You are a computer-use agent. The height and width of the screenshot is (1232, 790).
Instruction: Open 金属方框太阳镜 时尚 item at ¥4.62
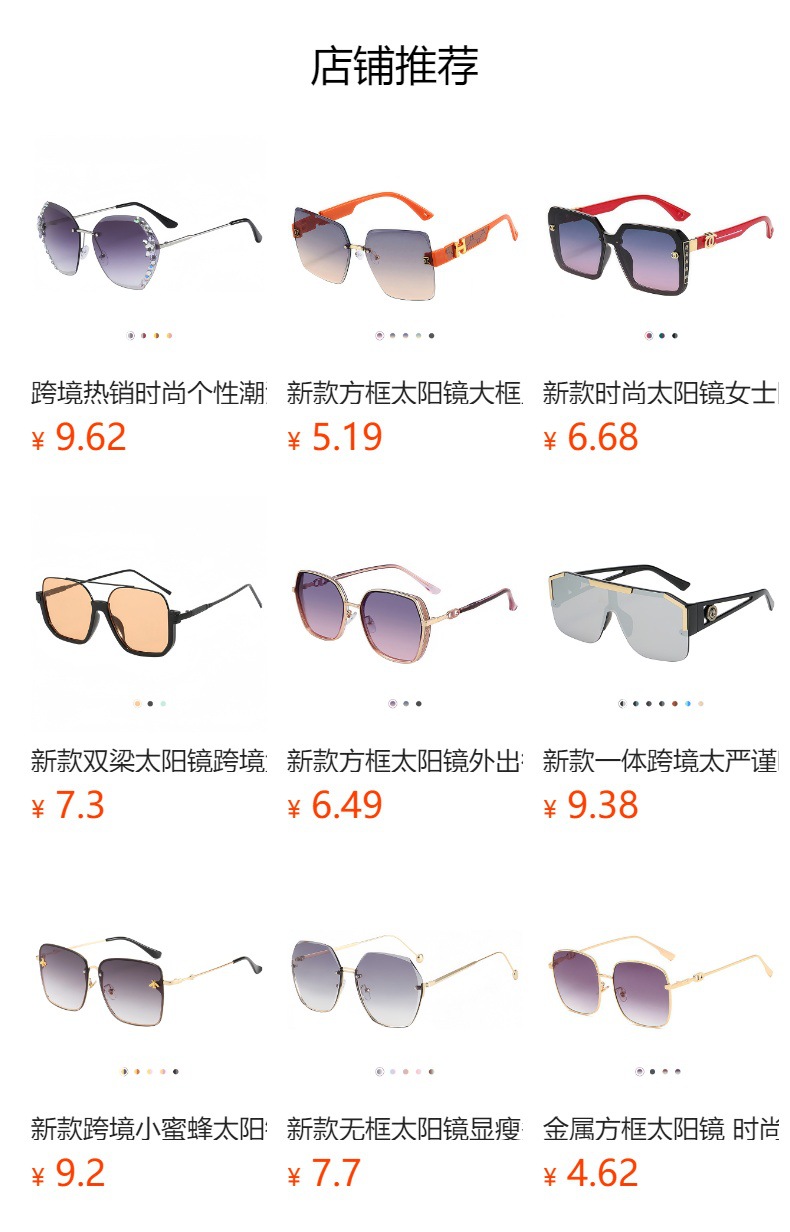click(661, 1032)
